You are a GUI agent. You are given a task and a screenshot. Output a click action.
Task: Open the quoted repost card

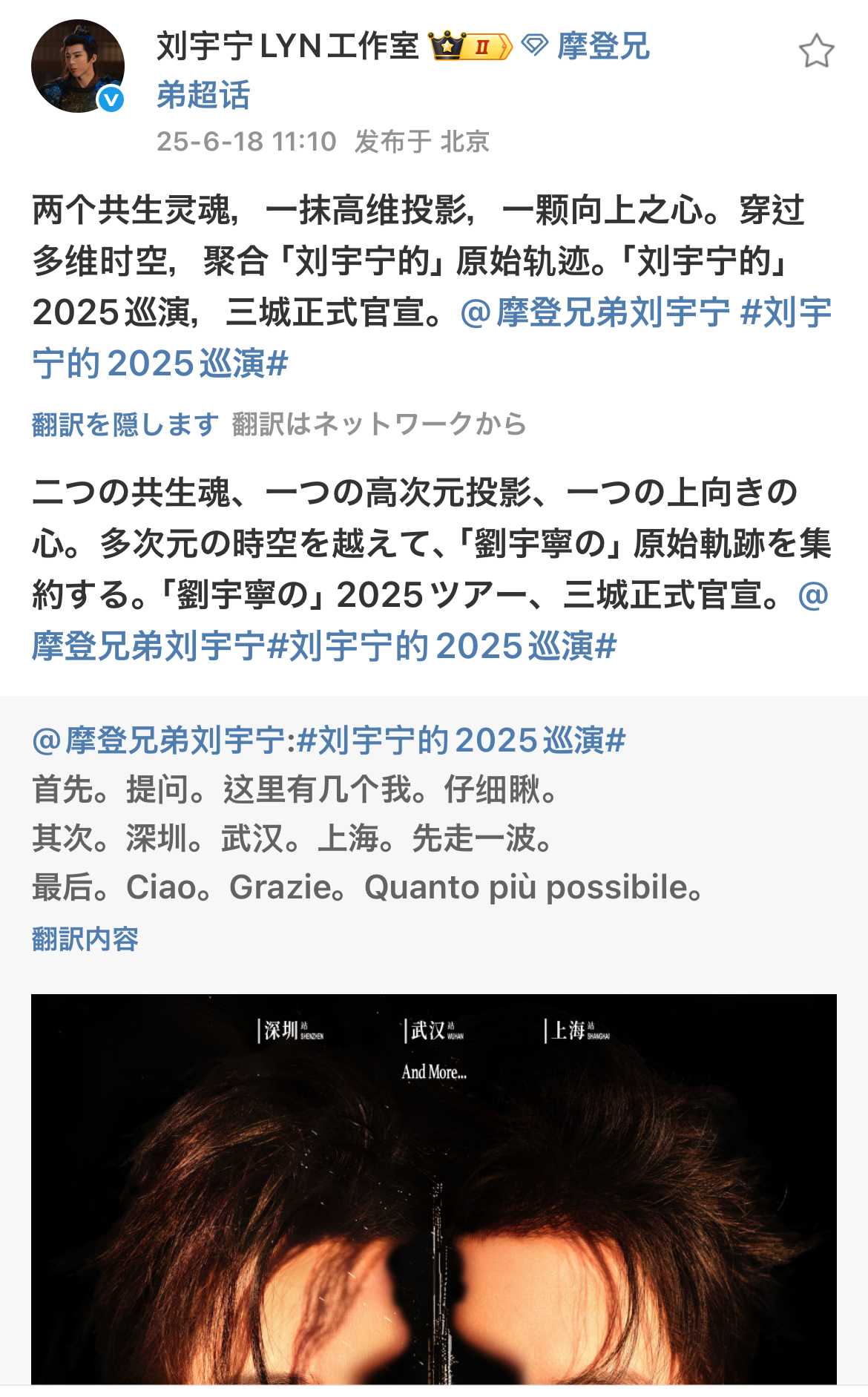(433, 838)
